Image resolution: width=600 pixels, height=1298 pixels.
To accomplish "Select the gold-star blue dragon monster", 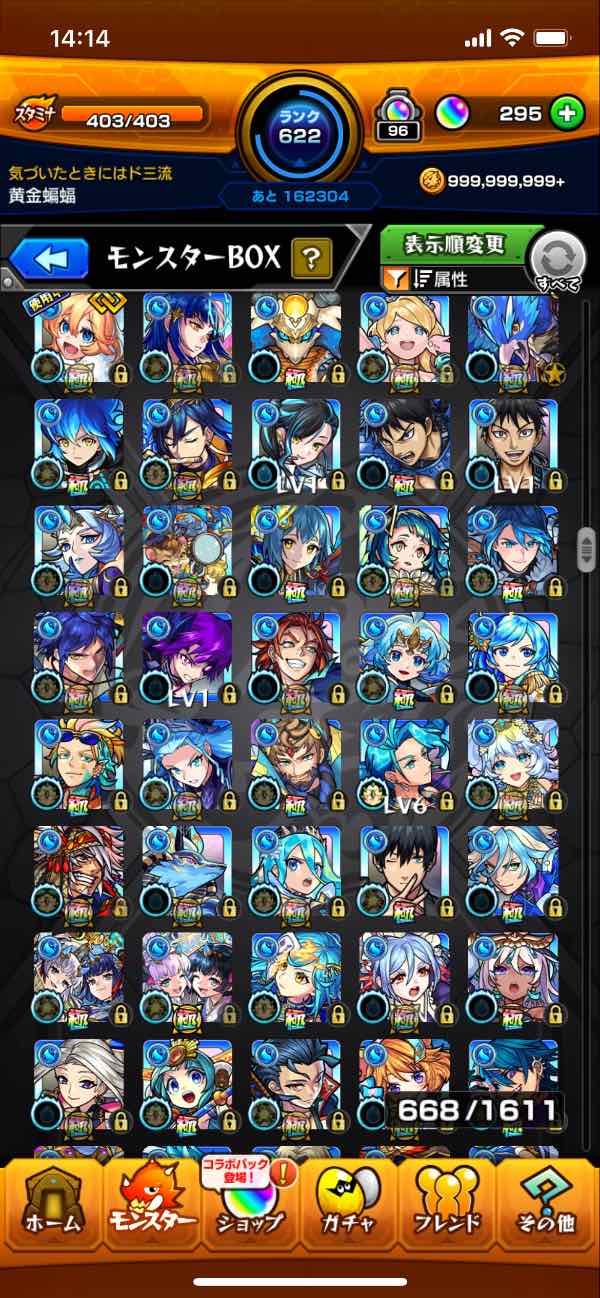I will tap(512, 342).
